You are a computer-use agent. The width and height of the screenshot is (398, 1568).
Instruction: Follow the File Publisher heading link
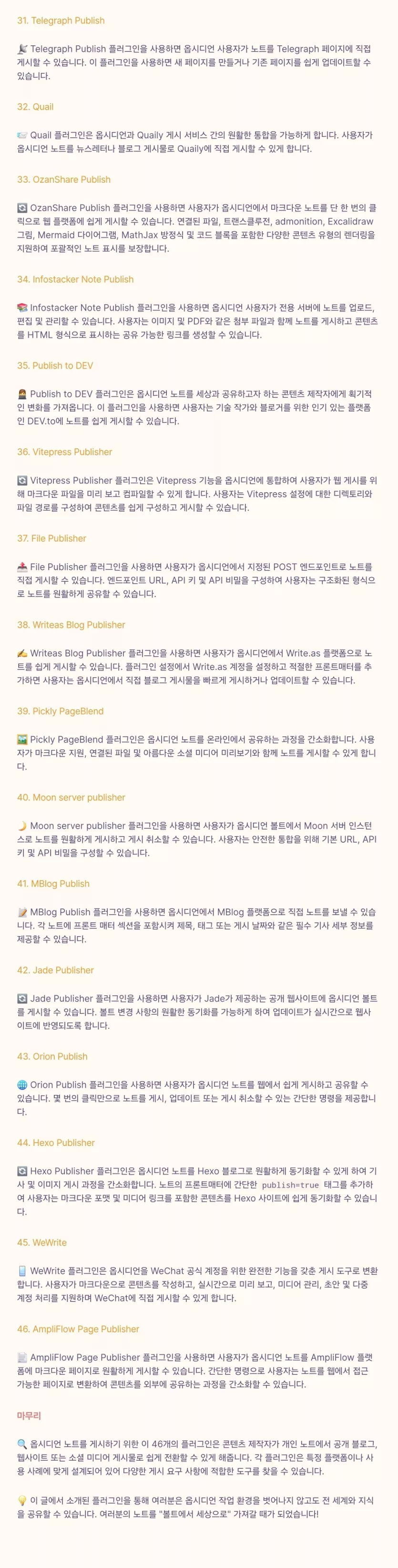pyautogui.click(x=59, y=539)
